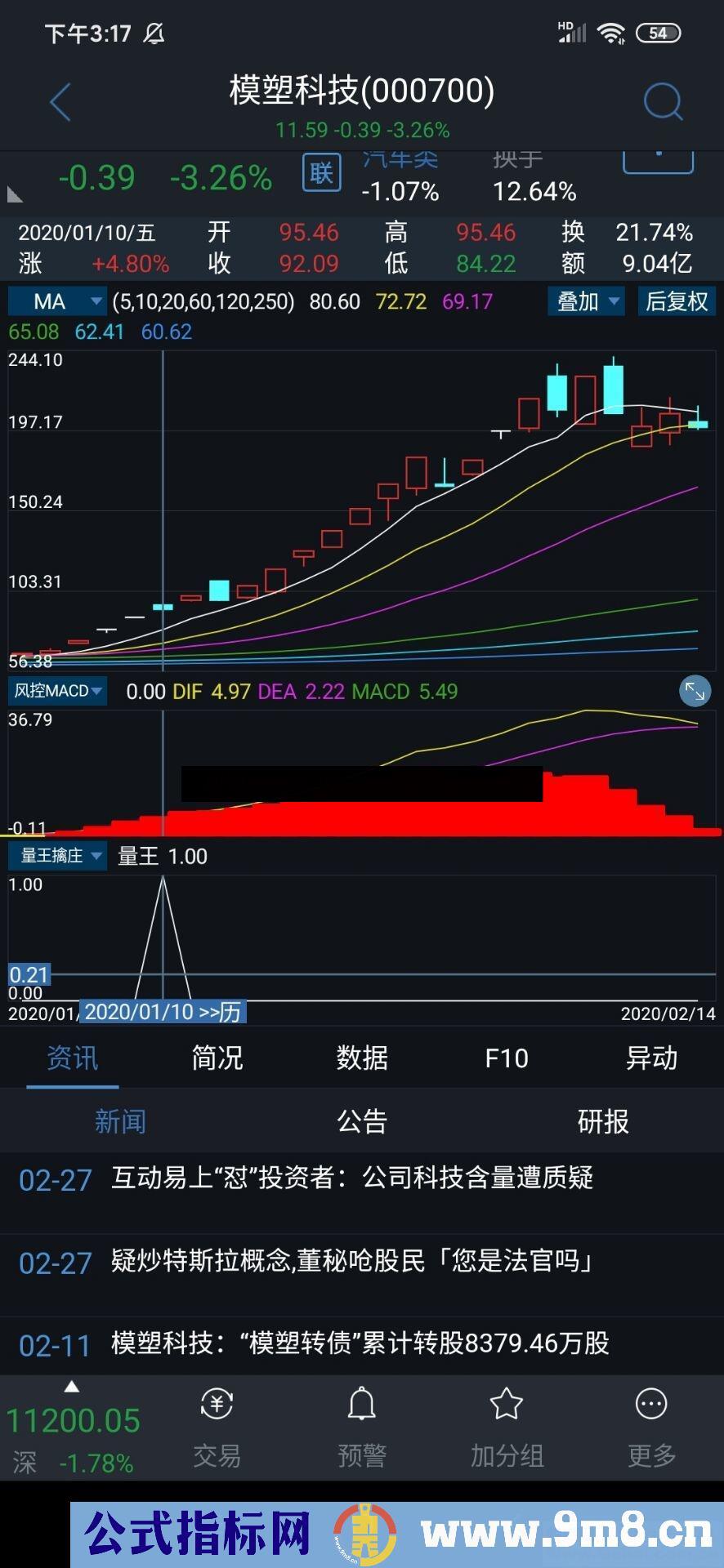Open the 公告 announcements tab
The image size is (724, 1568).
(362, 1120)
